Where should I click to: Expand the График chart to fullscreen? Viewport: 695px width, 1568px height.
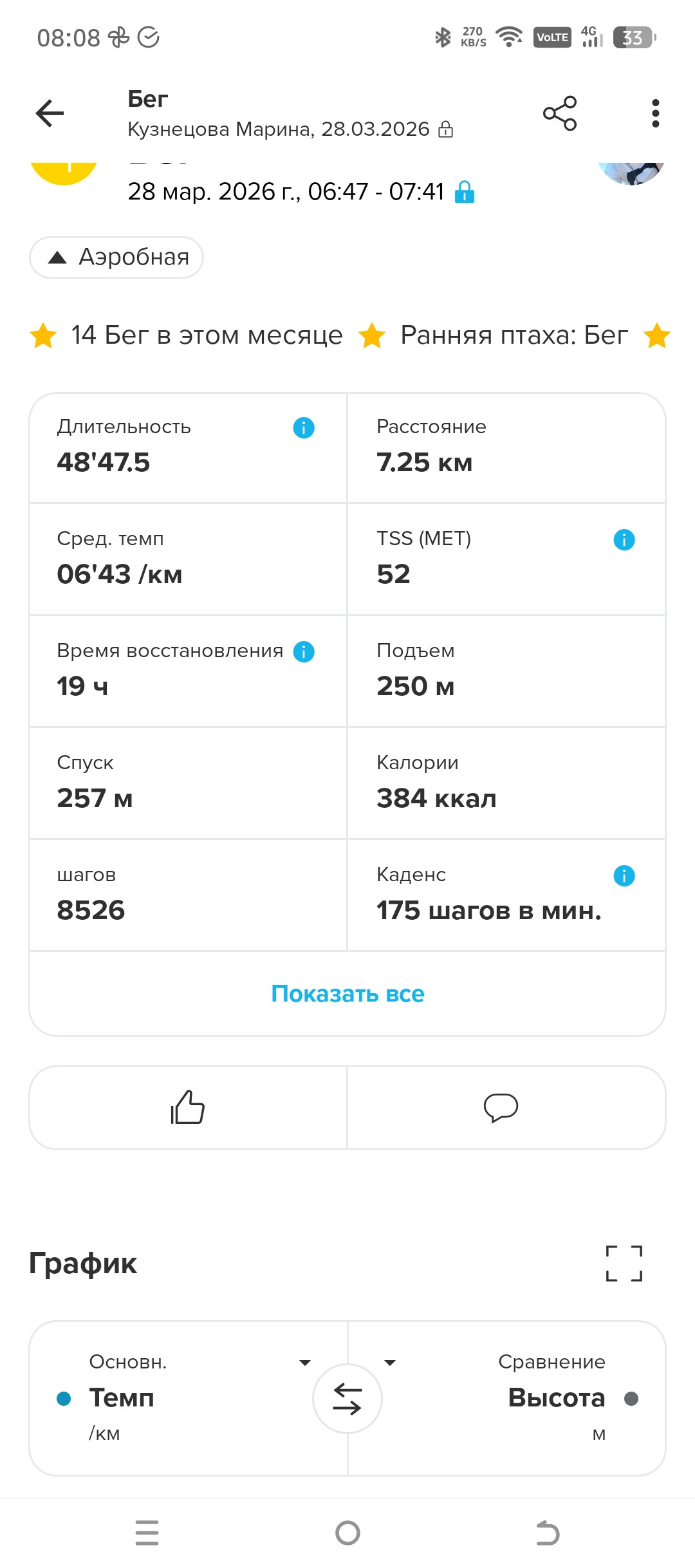click(x=624, y=1263)
